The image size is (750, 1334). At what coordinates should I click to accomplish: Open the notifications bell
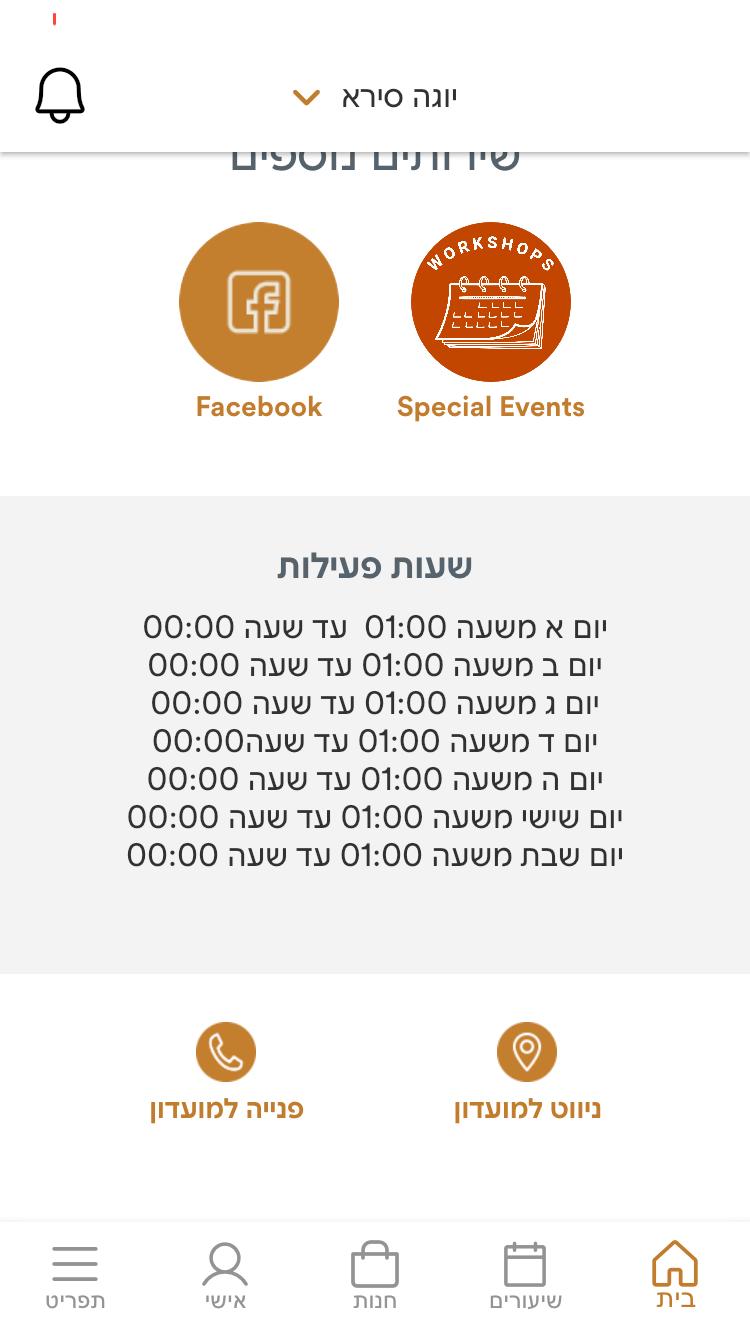coord(60,96)
